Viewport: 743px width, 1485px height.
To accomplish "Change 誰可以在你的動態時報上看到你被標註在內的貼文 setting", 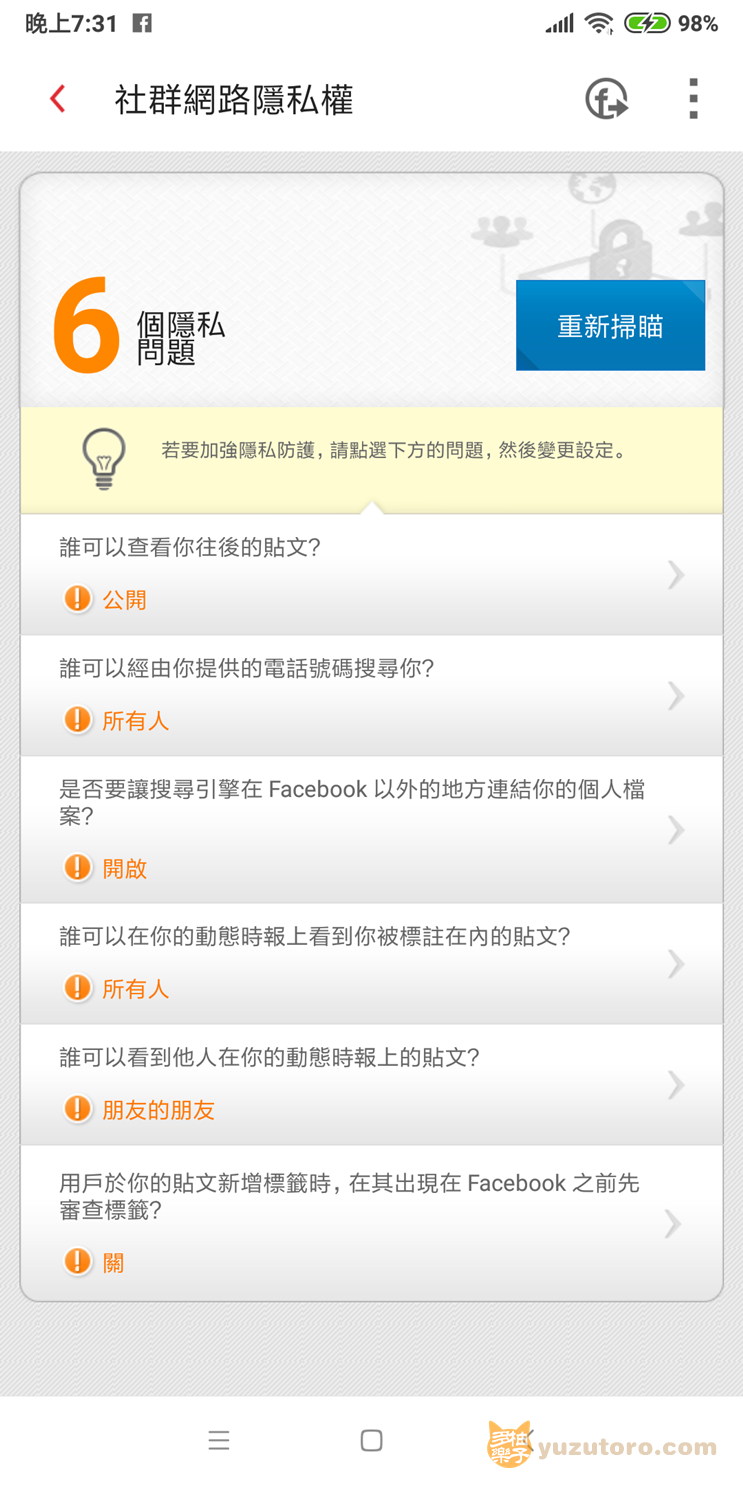I will (371, 963).
